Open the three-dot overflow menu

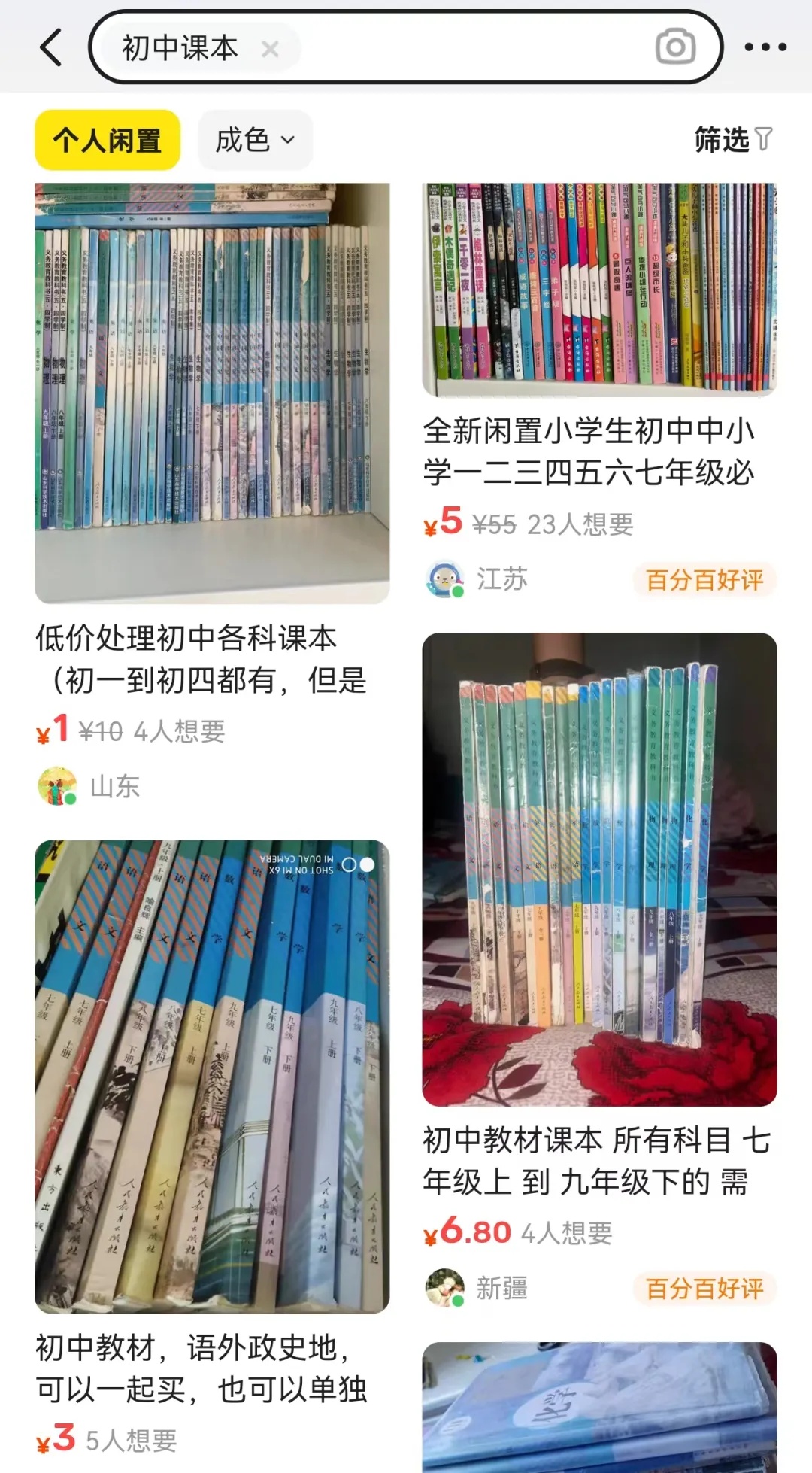click(x=766, y=47)
